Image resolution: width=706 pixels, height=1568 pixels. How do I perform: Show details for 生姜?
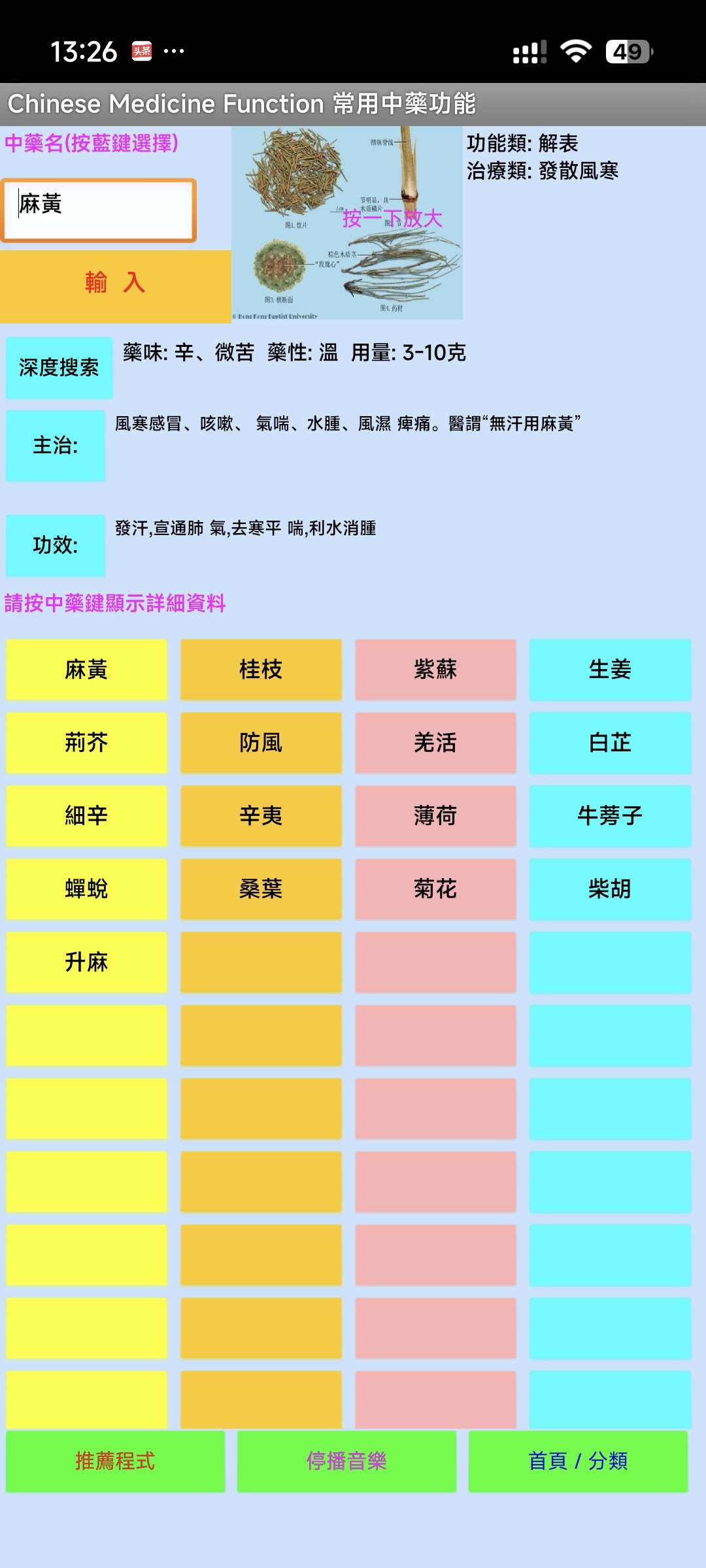tap(610, 670)
